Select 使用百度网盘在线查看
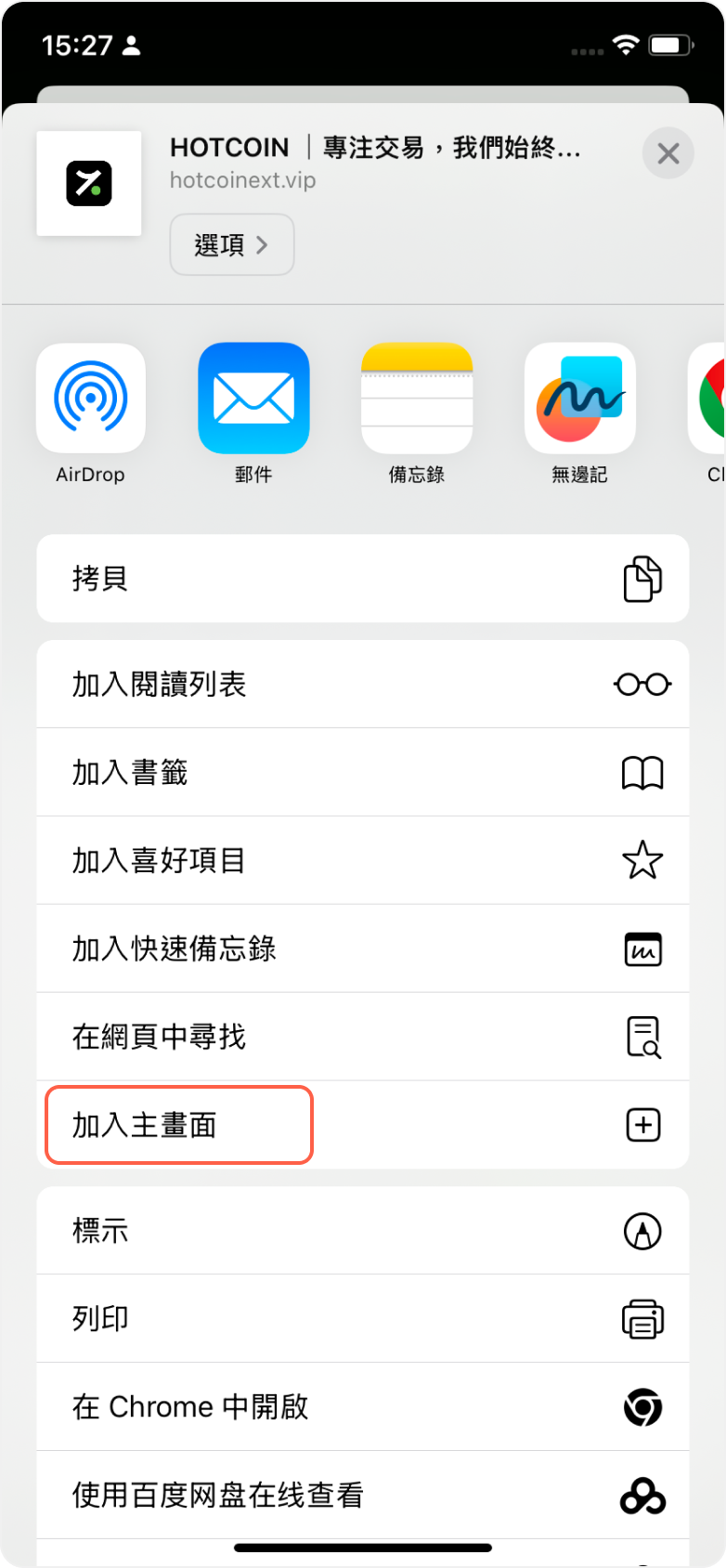 coord(362,1496)
